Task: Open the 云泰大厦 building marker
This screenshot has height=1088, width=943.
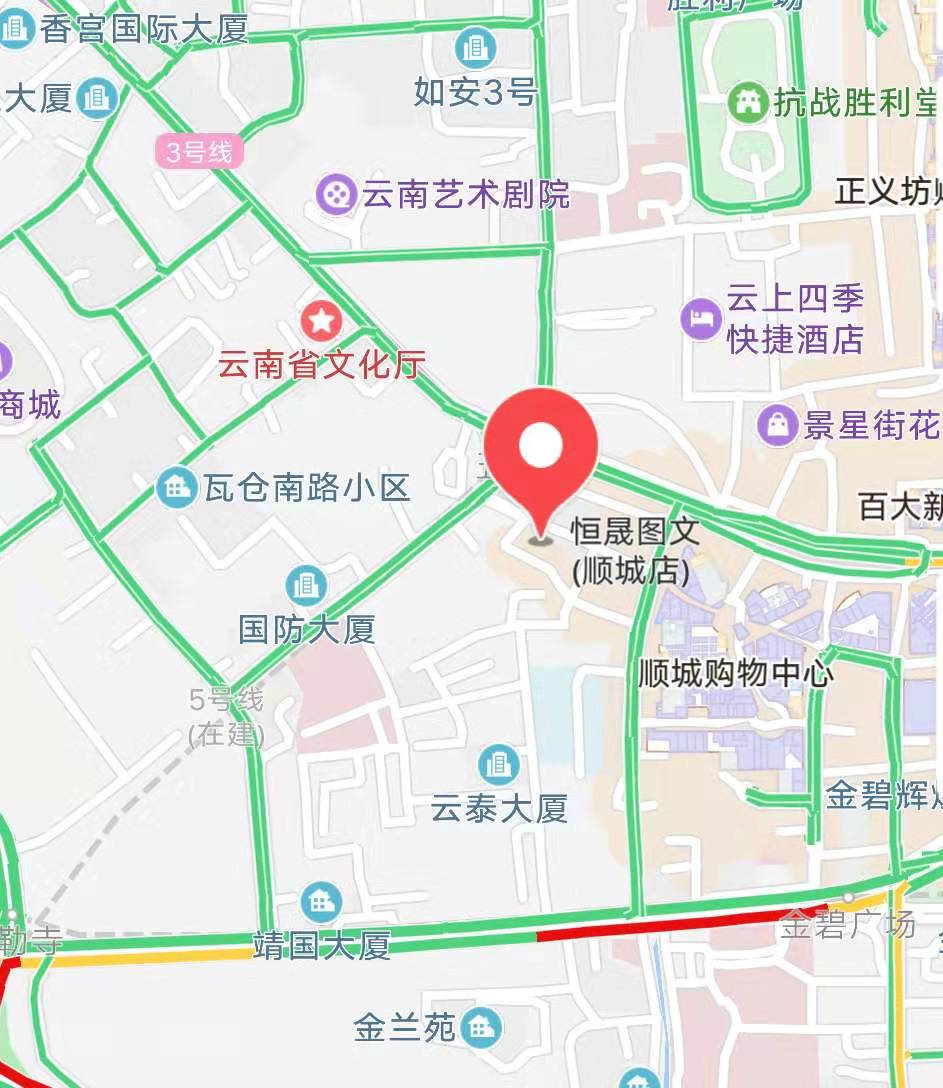Action: (498, 765)
